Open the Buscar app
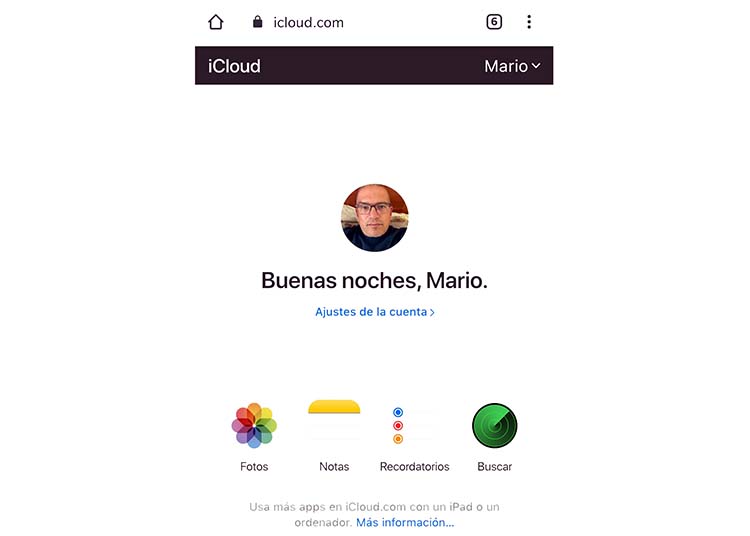This screenshot has height=536, width=750. coord(494,426)
